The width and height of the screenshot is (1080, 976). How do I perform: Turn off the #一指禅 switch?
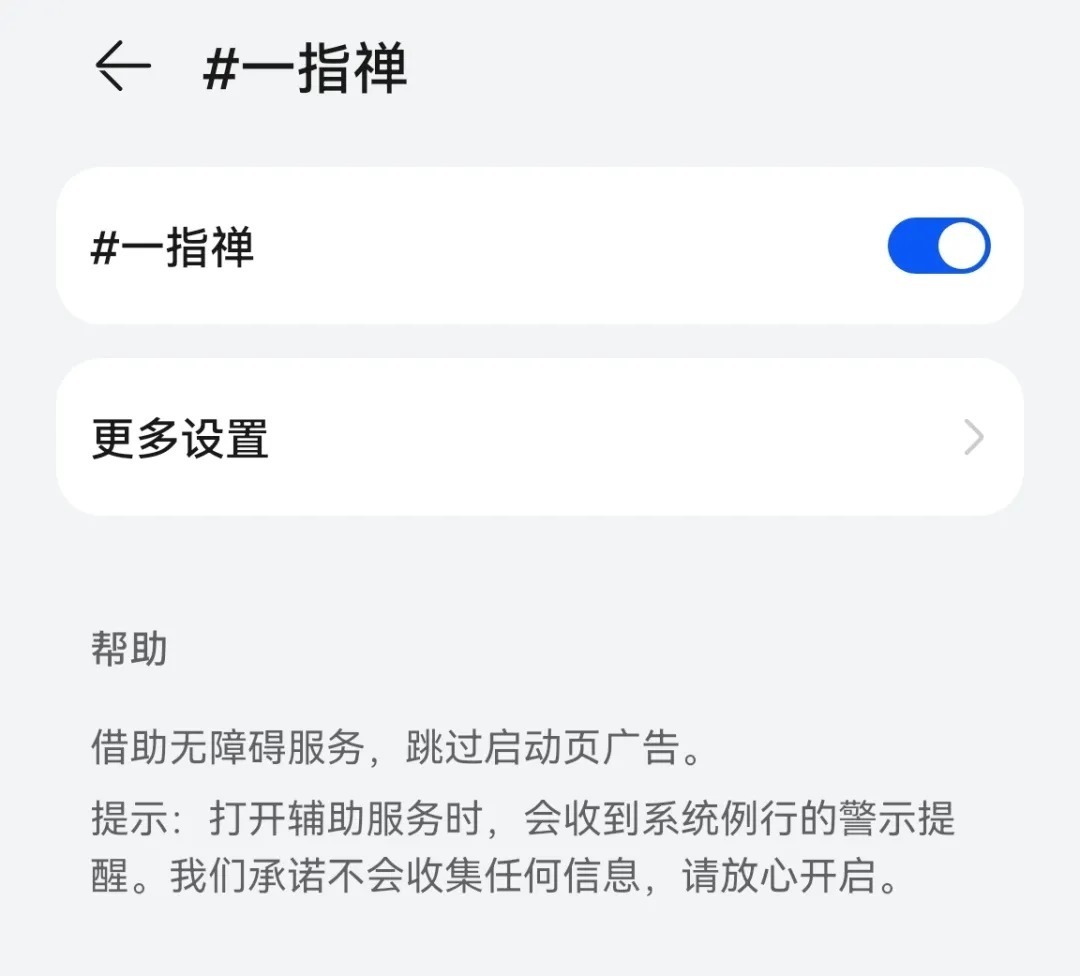(x=938, y=246)
